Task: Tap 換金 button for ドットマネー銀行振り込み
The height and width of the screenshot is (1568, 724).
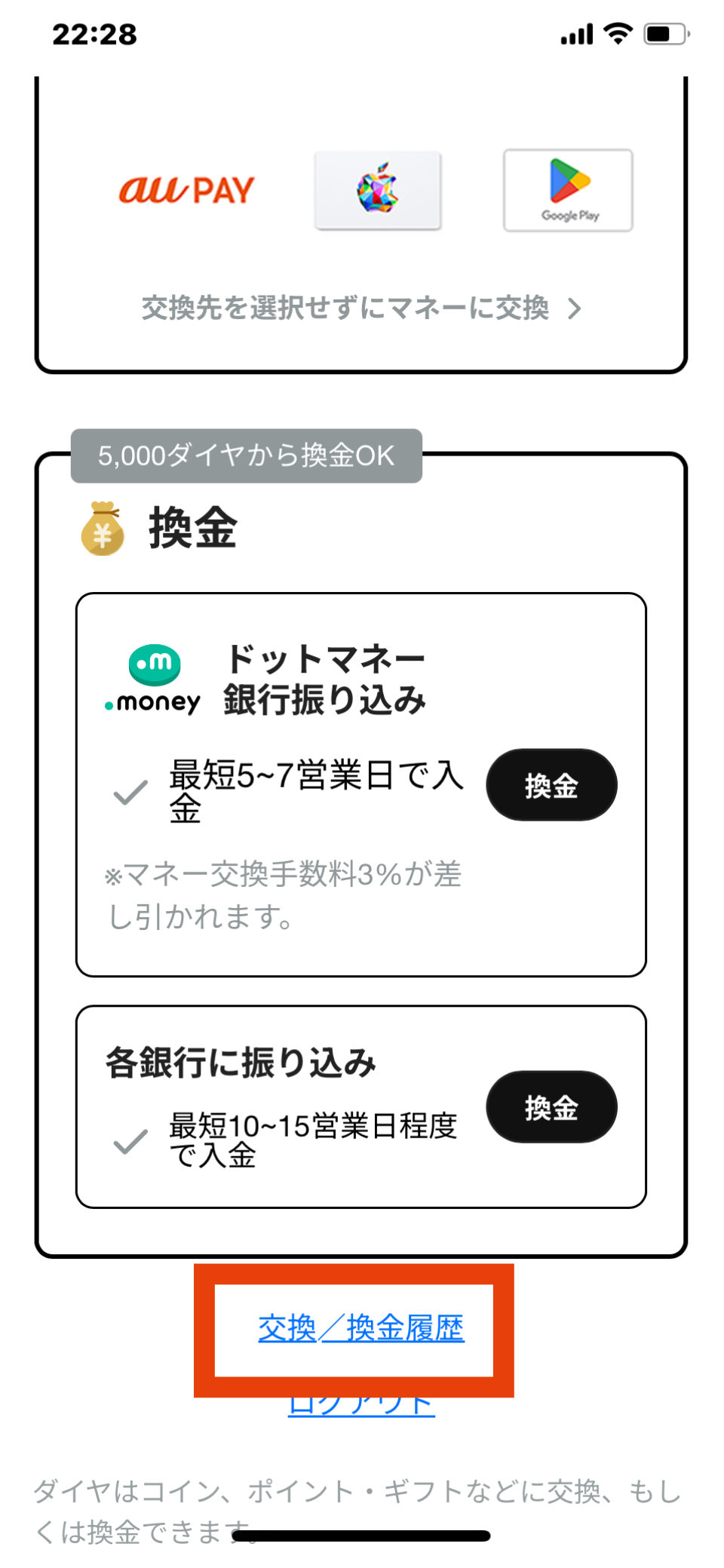Action: tap(551, 785)
